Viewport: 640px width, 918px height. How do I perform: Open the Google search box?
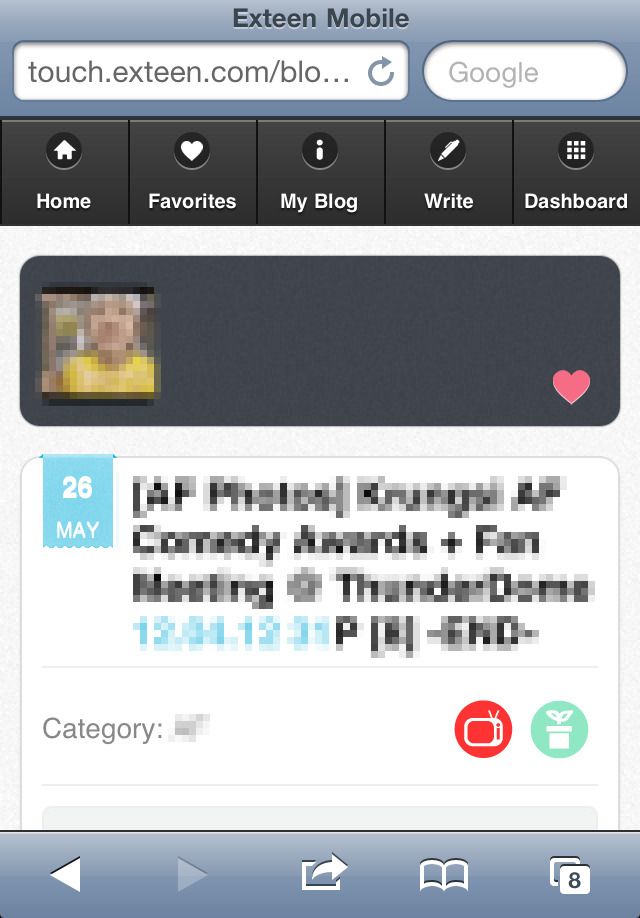tap(524, 72)
